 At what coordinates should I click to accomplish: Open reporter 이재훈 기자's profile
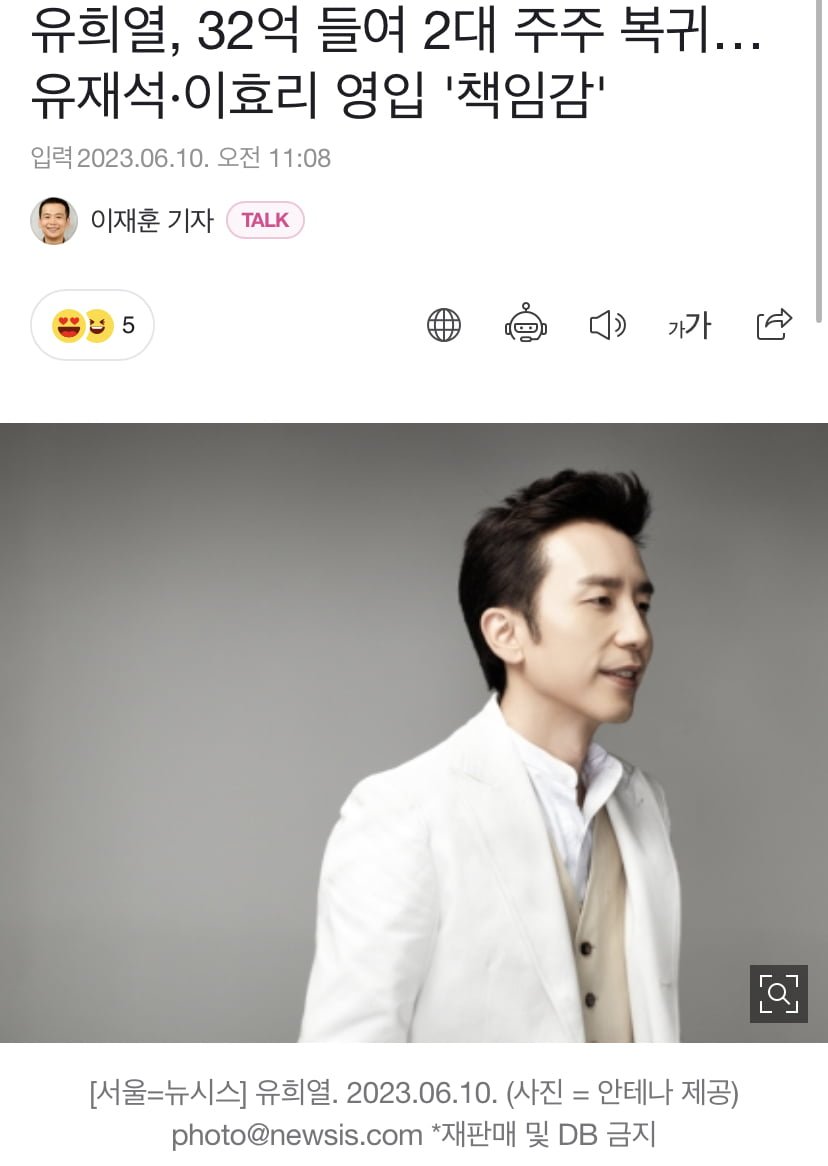[150, 221]
